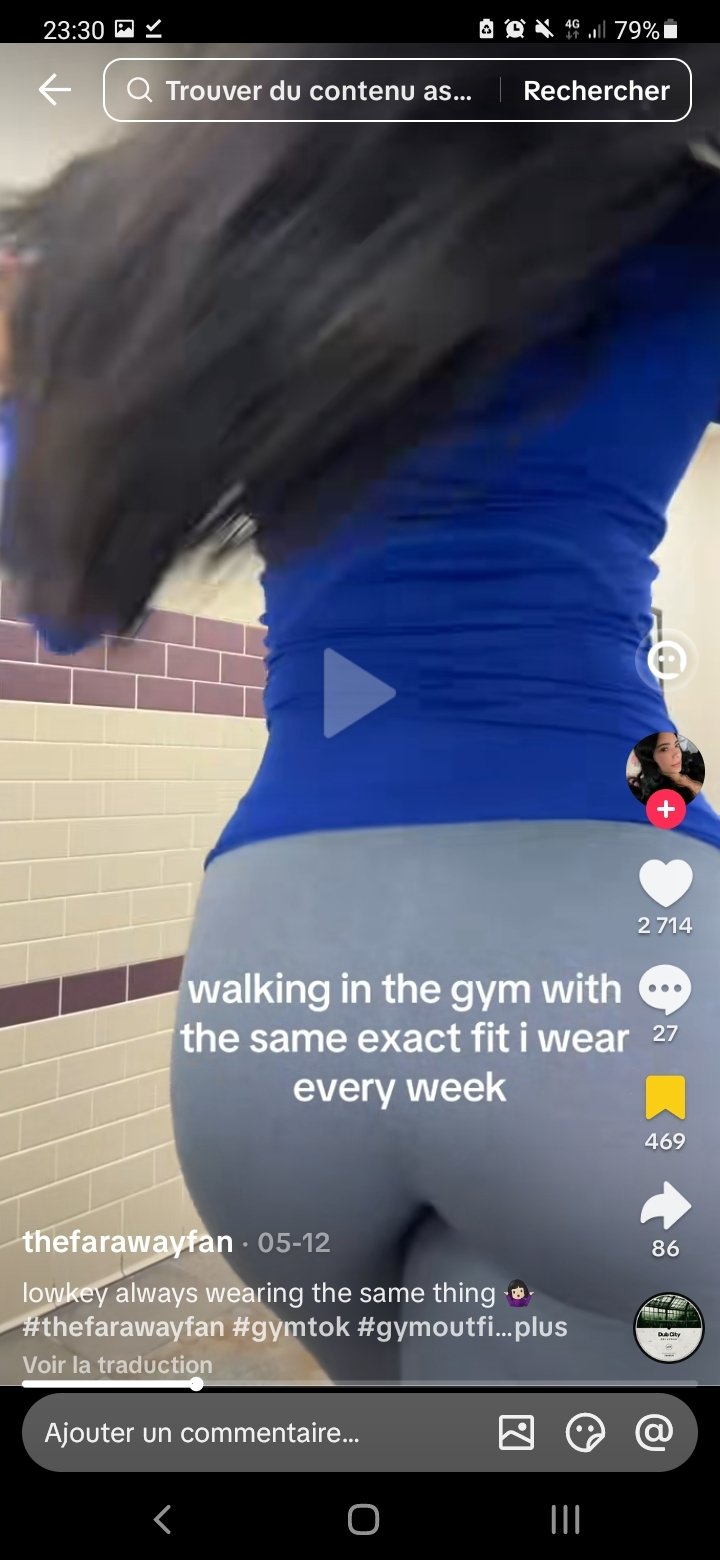The width and height of the screenshot is (720, 1560).
Task: Open thefarawayfan's profile picture
Action: click(x=665, y=770)
